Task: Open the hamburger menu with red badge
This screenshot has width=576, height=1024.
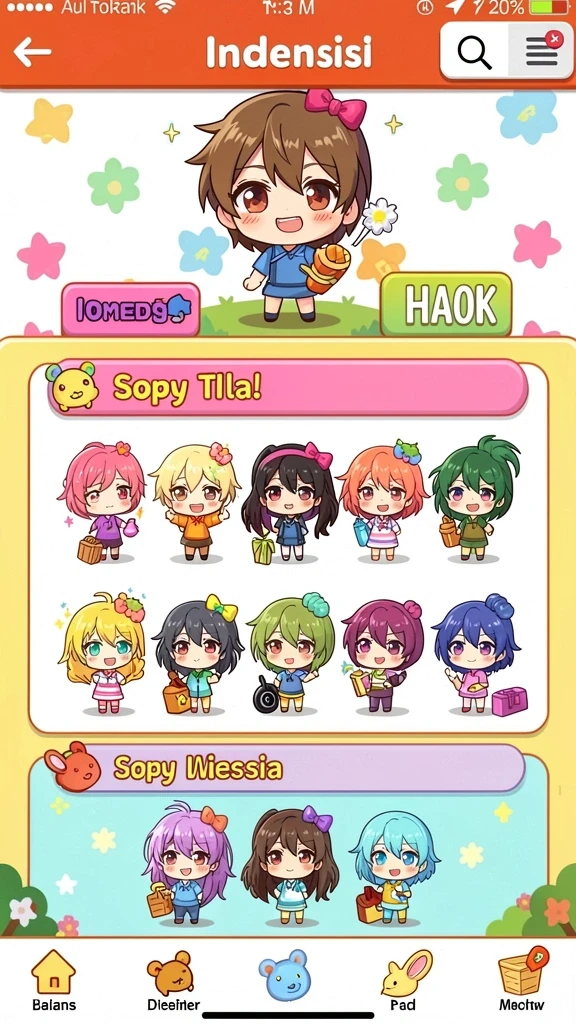Action: [541, 52]
